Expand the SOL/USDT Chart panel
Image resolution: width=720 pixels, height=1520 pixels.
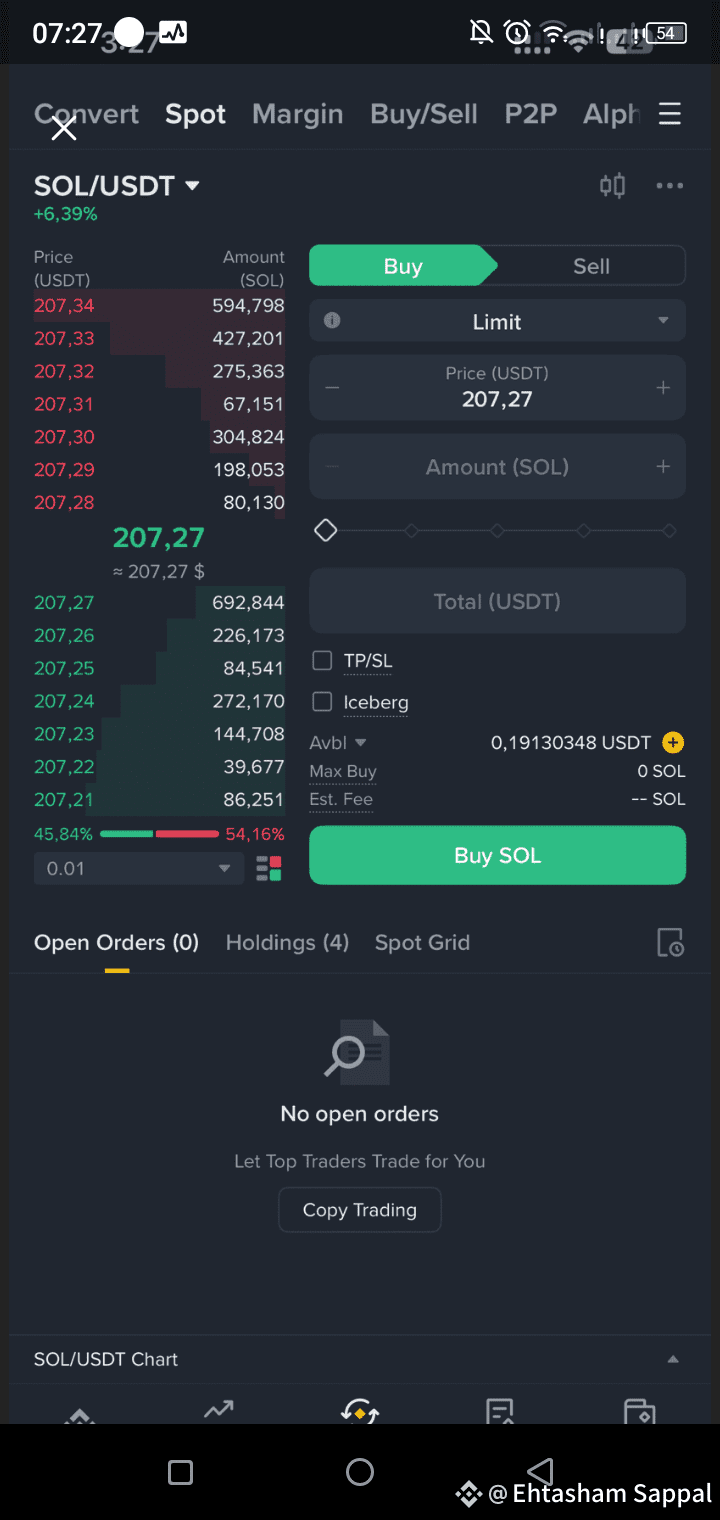[359, 1359]
